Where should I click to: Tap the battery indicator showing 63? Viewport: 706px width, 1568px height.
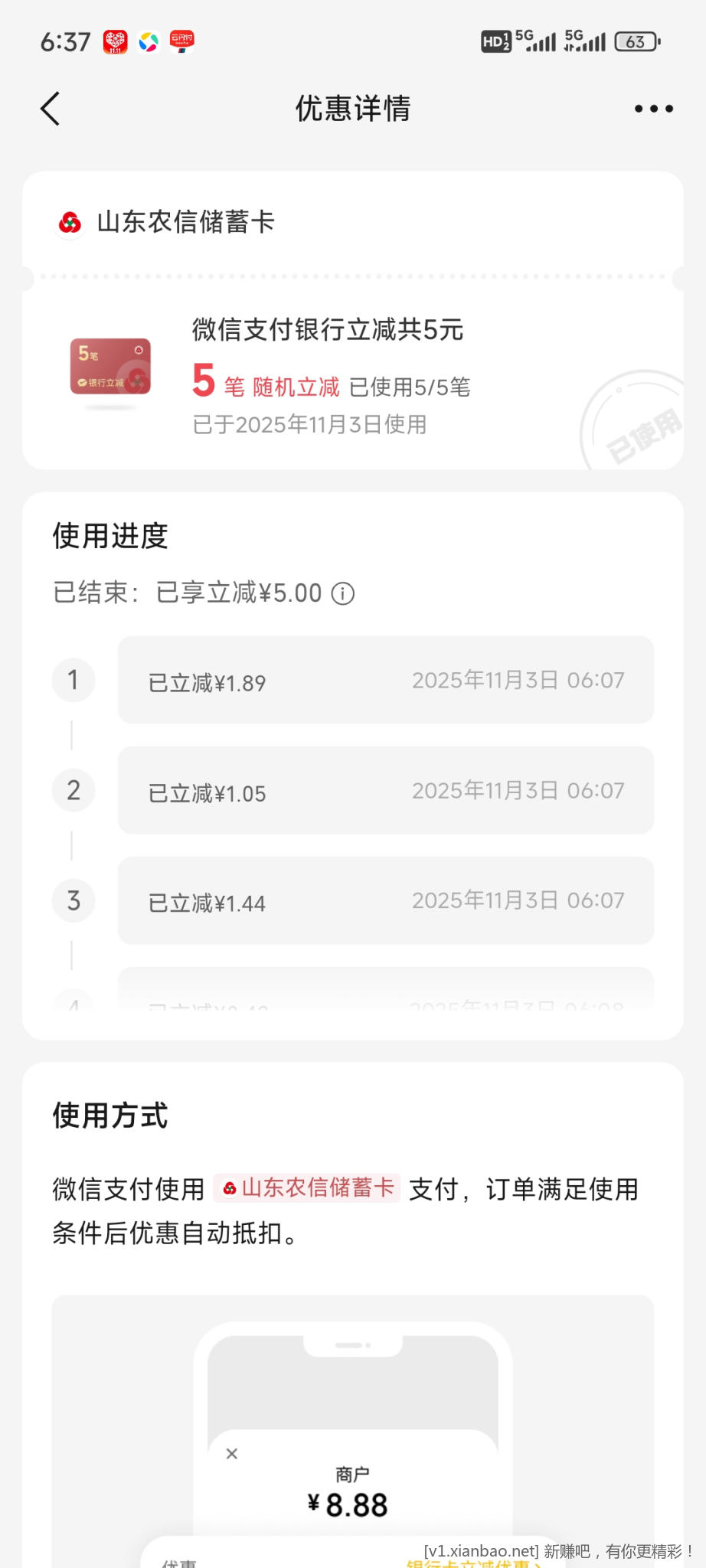tap(632, 42)
